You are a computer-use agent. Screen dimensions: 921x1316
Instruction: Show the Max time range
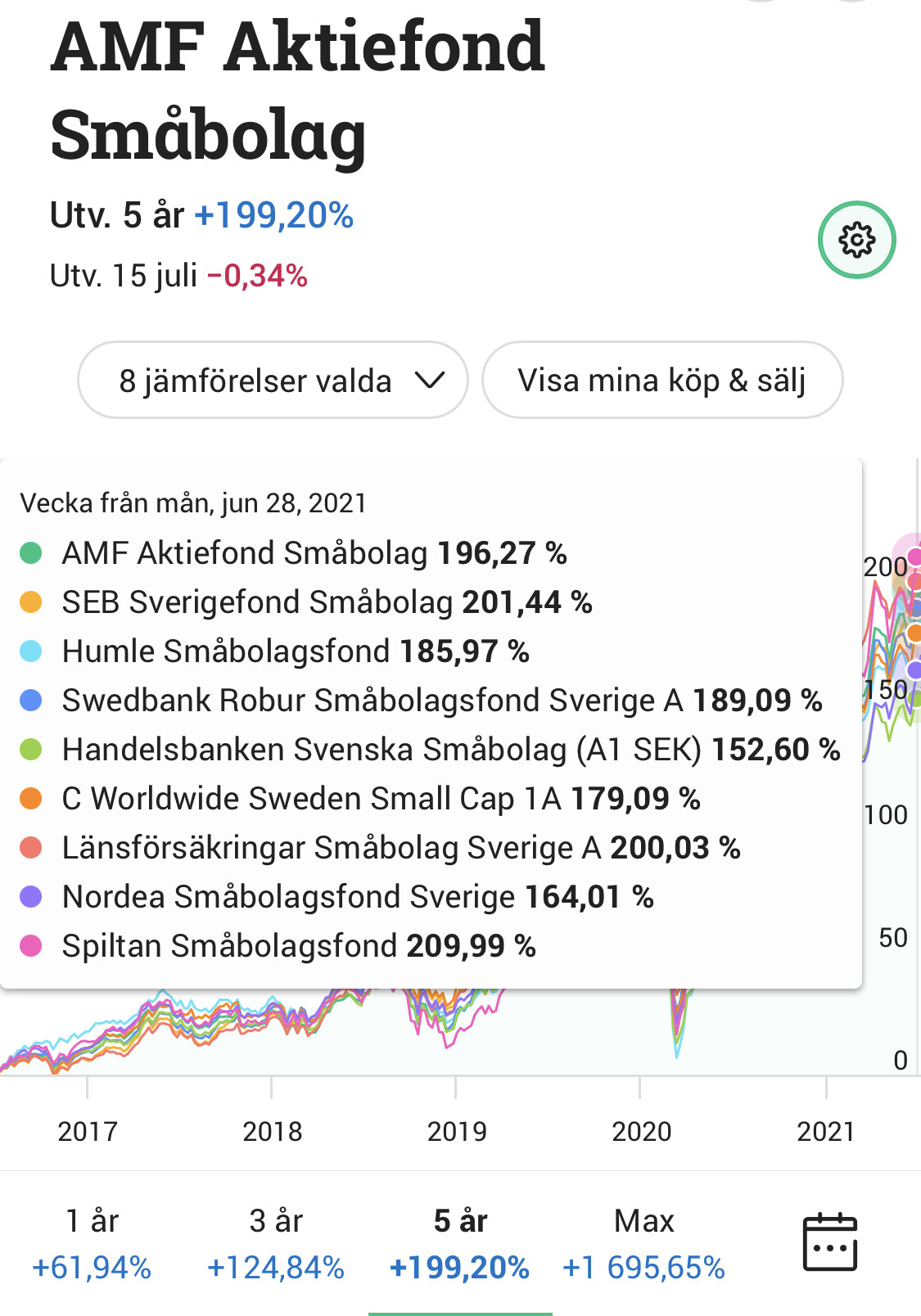click(644, 1243)
